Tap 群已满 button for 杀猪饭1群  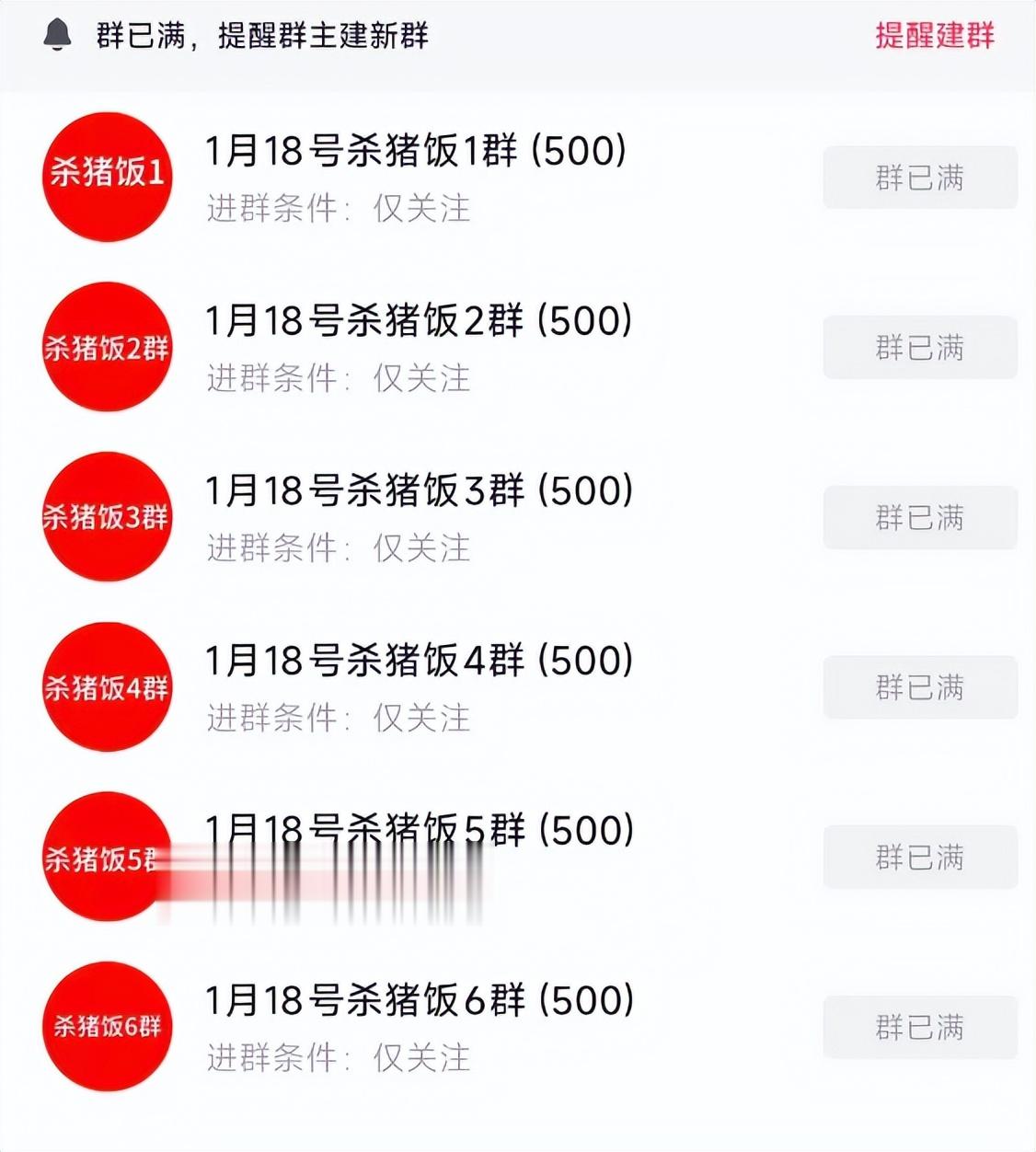(919, 178)
